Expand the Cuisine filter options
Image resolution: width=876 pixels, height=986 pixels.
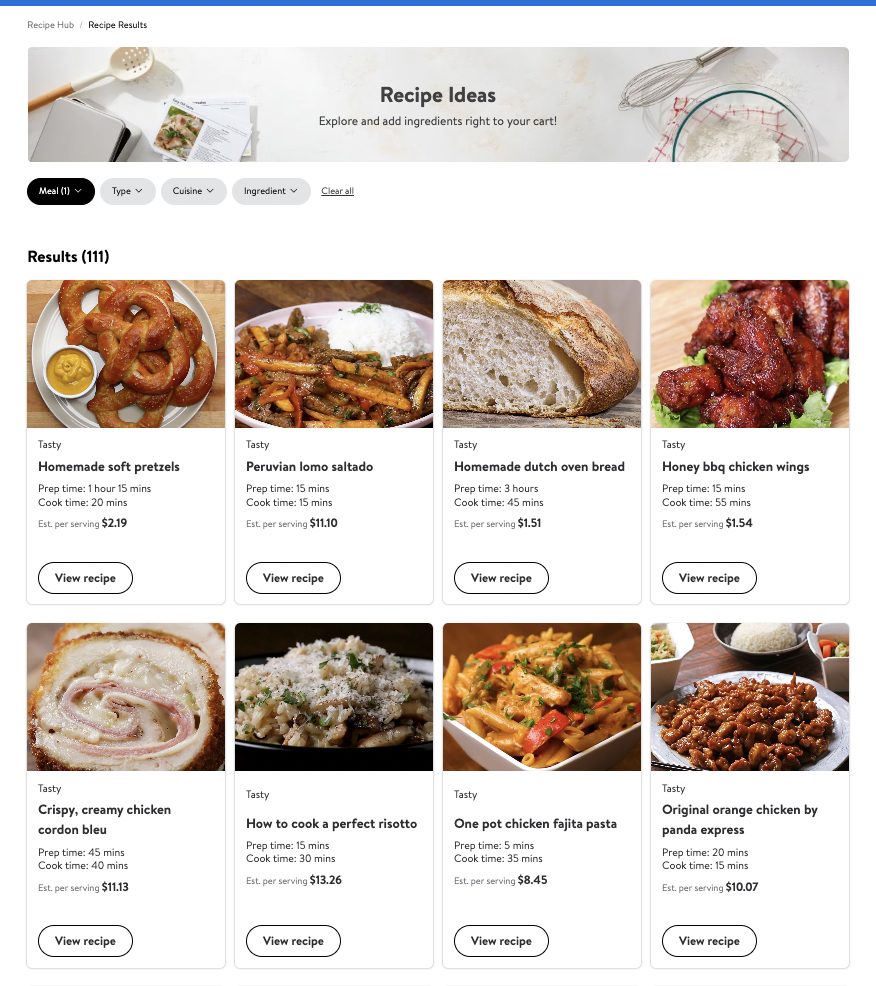tap(193, 191)
